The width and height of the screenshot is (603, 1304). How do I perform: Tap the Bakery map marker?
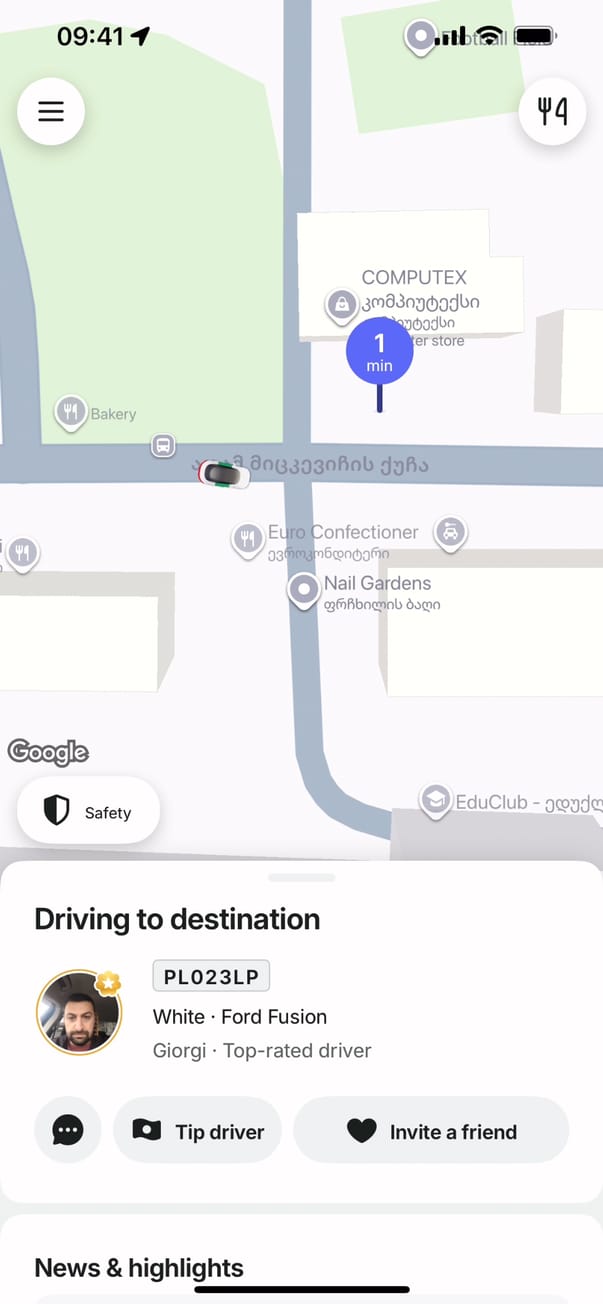[70, 412]
